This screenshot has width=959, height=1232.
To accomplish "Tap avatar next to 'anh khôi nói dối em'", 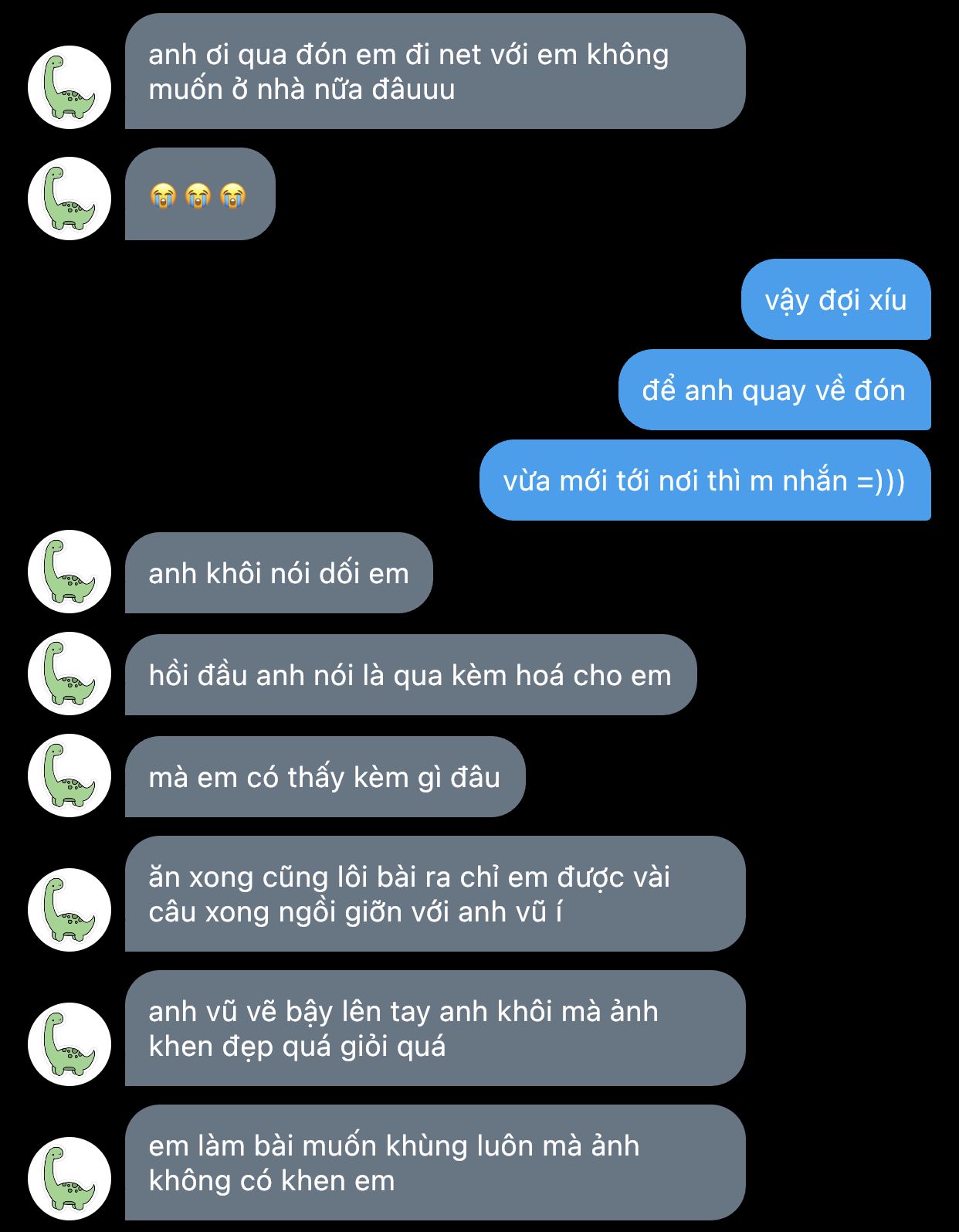I will click(69, 572).
